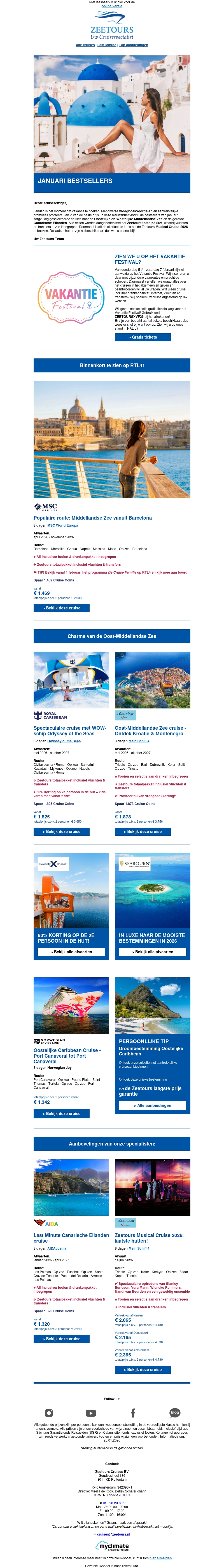View the Norwegian Joy Caribbean cruise via Bekijk deze cruise
The image size is (224, 1568).
tap(62, 1113)
